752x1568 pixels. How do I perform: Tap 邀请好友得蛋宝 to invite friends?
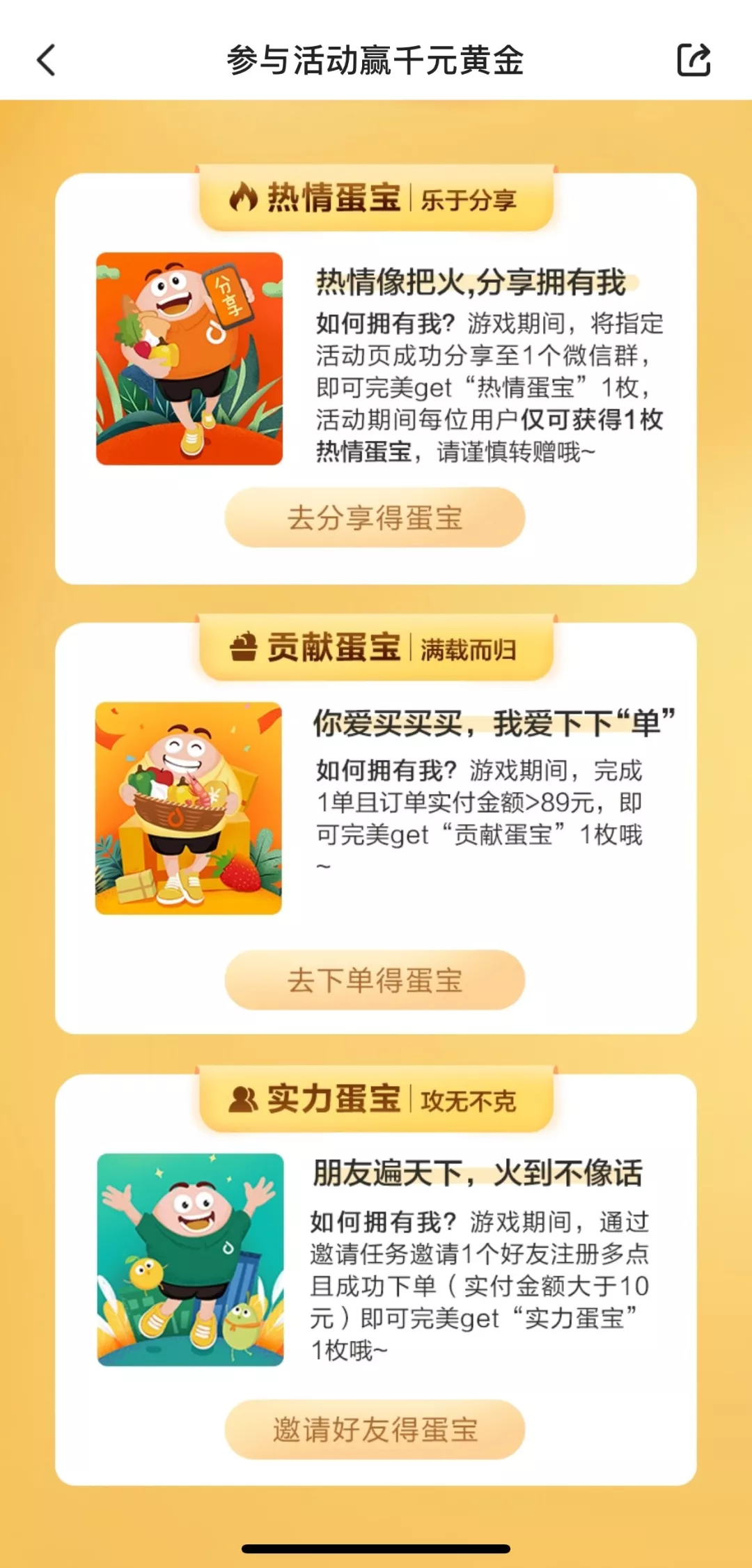pos(375,1429)
